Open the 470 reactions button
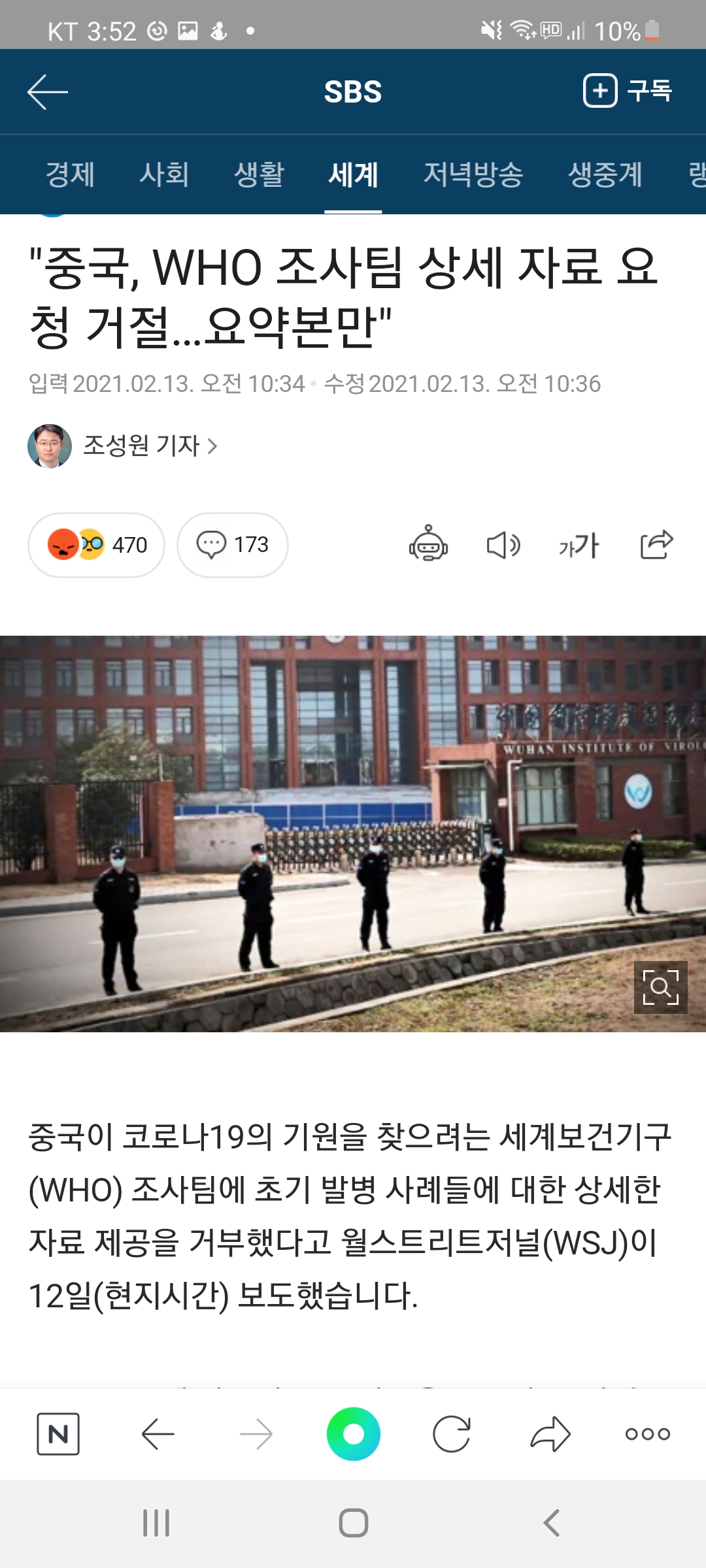 coord(96,545)
